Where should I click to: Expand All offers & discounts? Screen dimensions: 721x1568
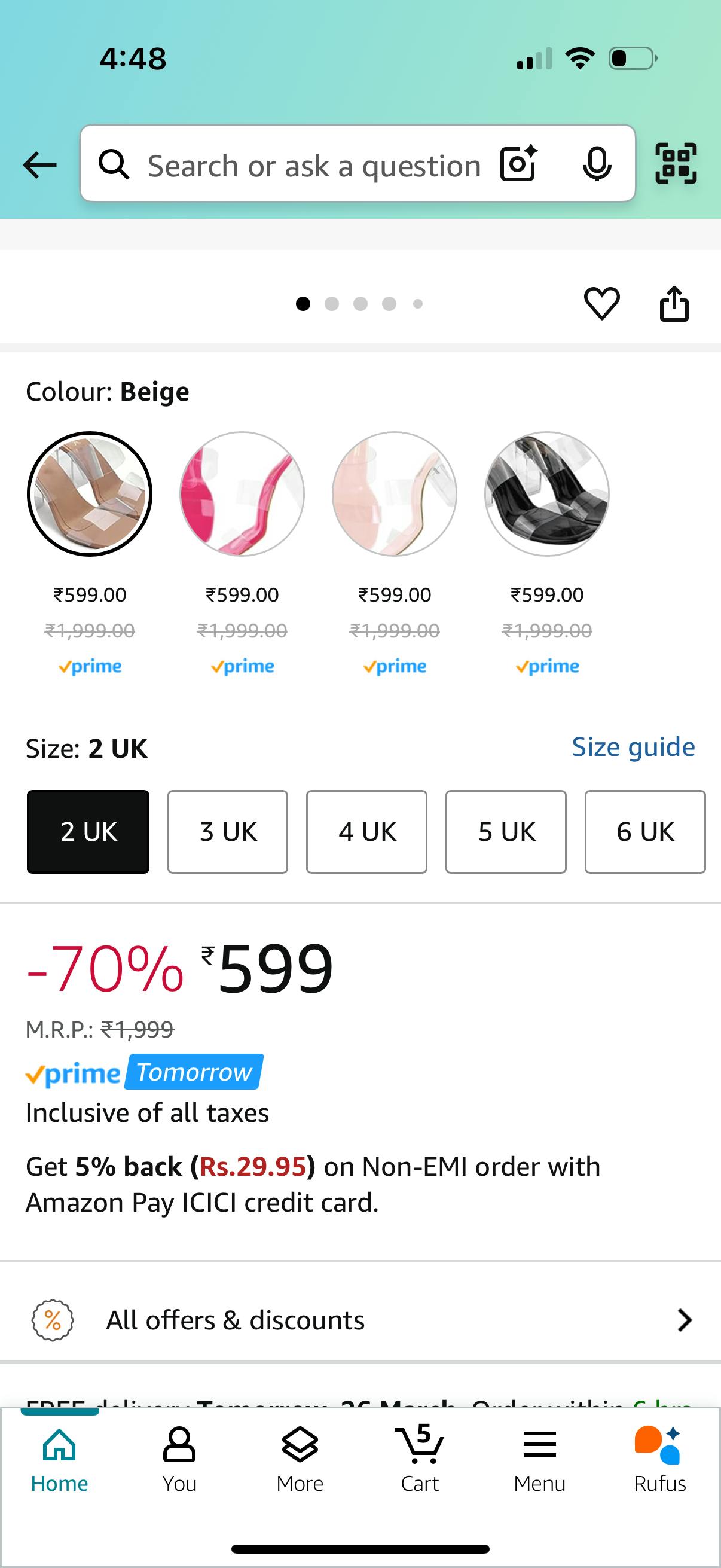pyautogui.click(x=360, y=1320)
